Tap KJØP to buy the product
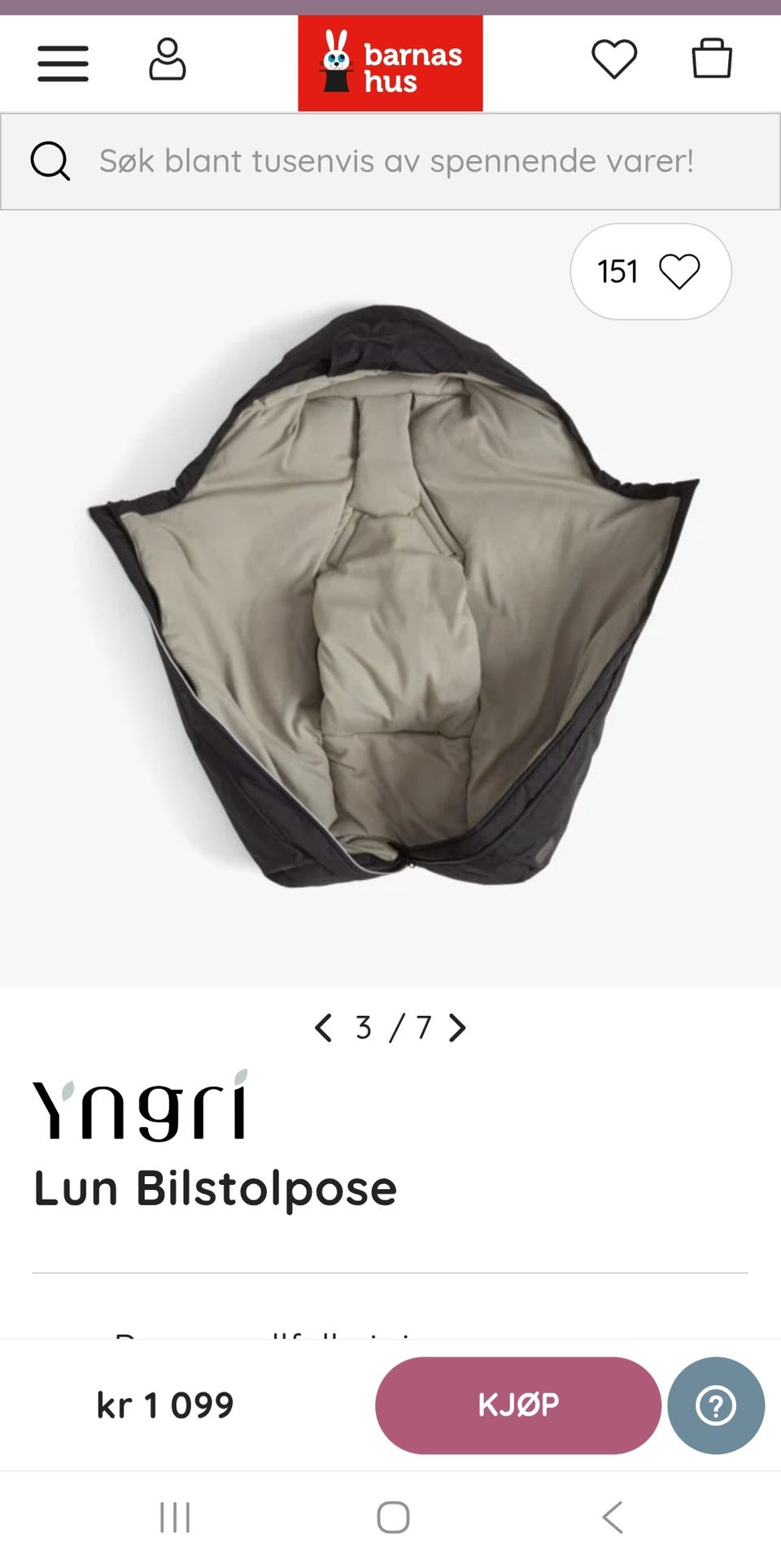 518,1405
